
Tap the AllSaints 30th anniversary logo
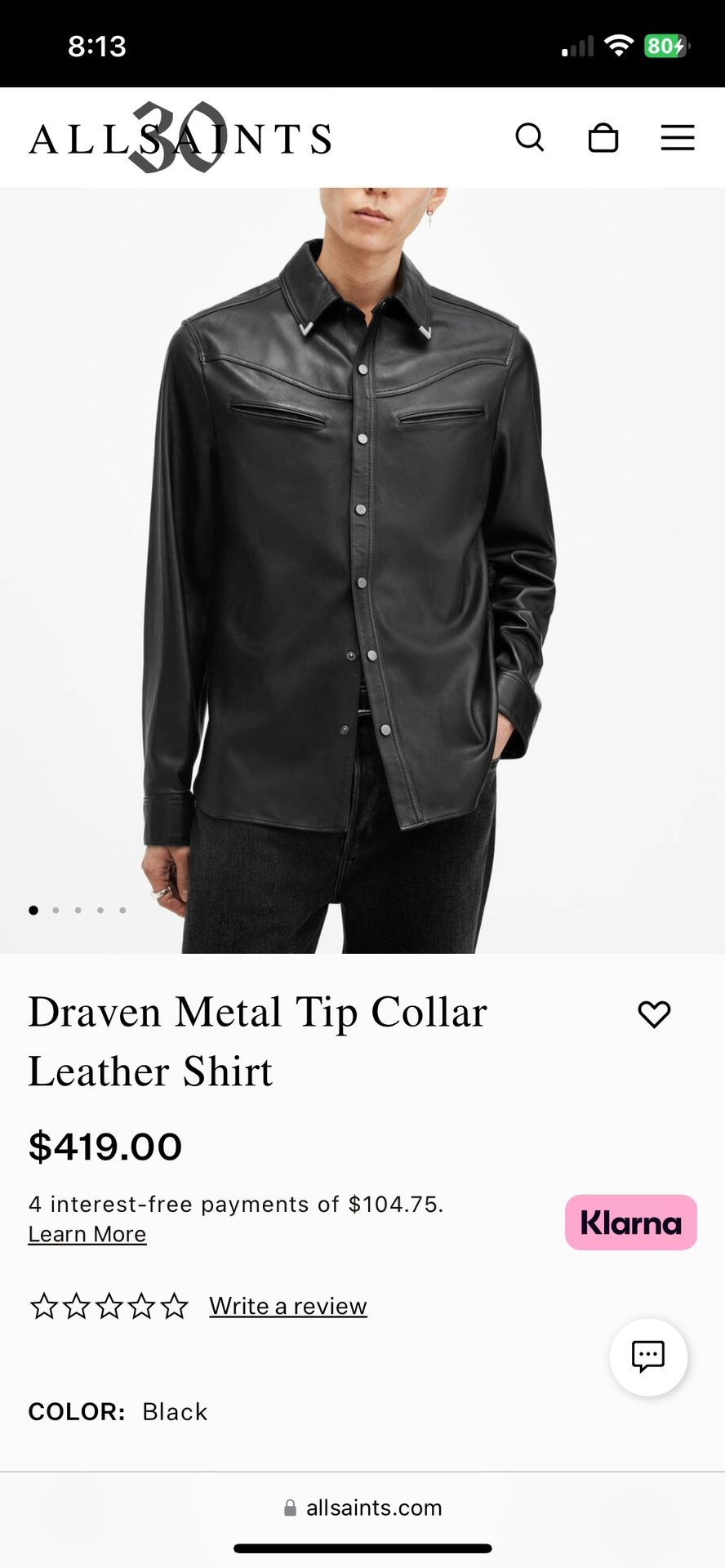point(180,137)
